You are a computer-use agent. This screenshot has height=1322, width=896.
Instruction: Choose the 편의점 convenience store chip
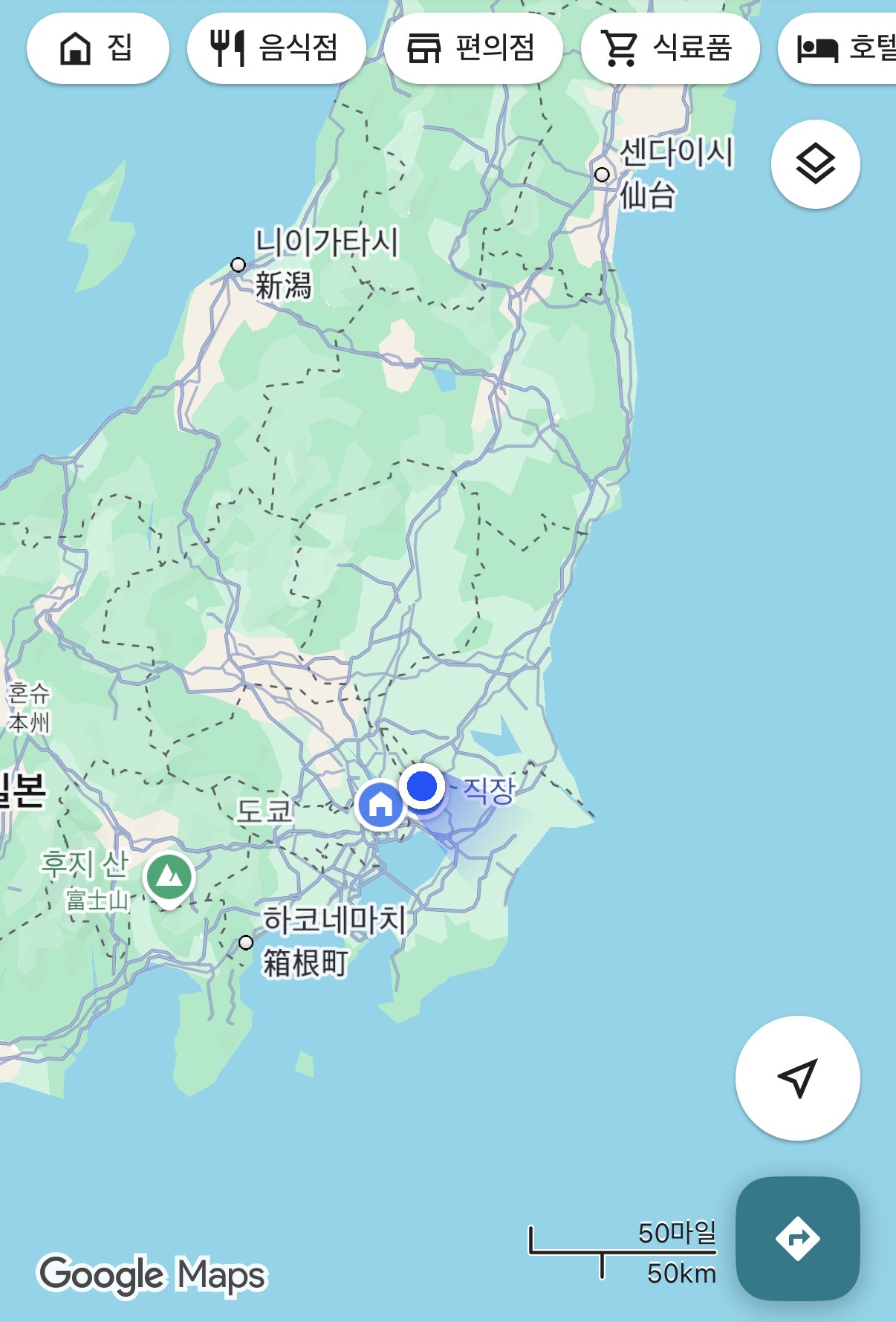tap(473, 48)
